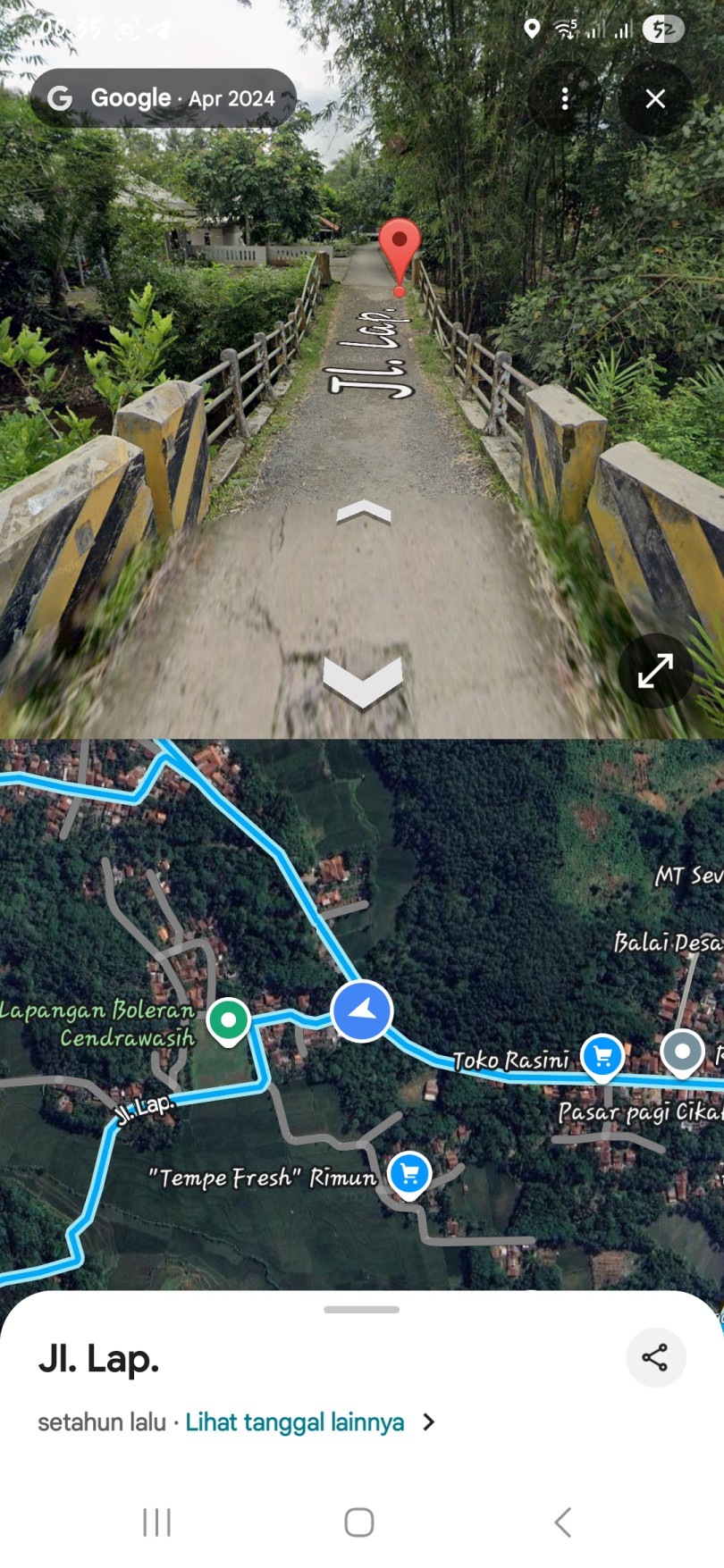Tap the gray Balai Desa marker

coord(683,1051)
